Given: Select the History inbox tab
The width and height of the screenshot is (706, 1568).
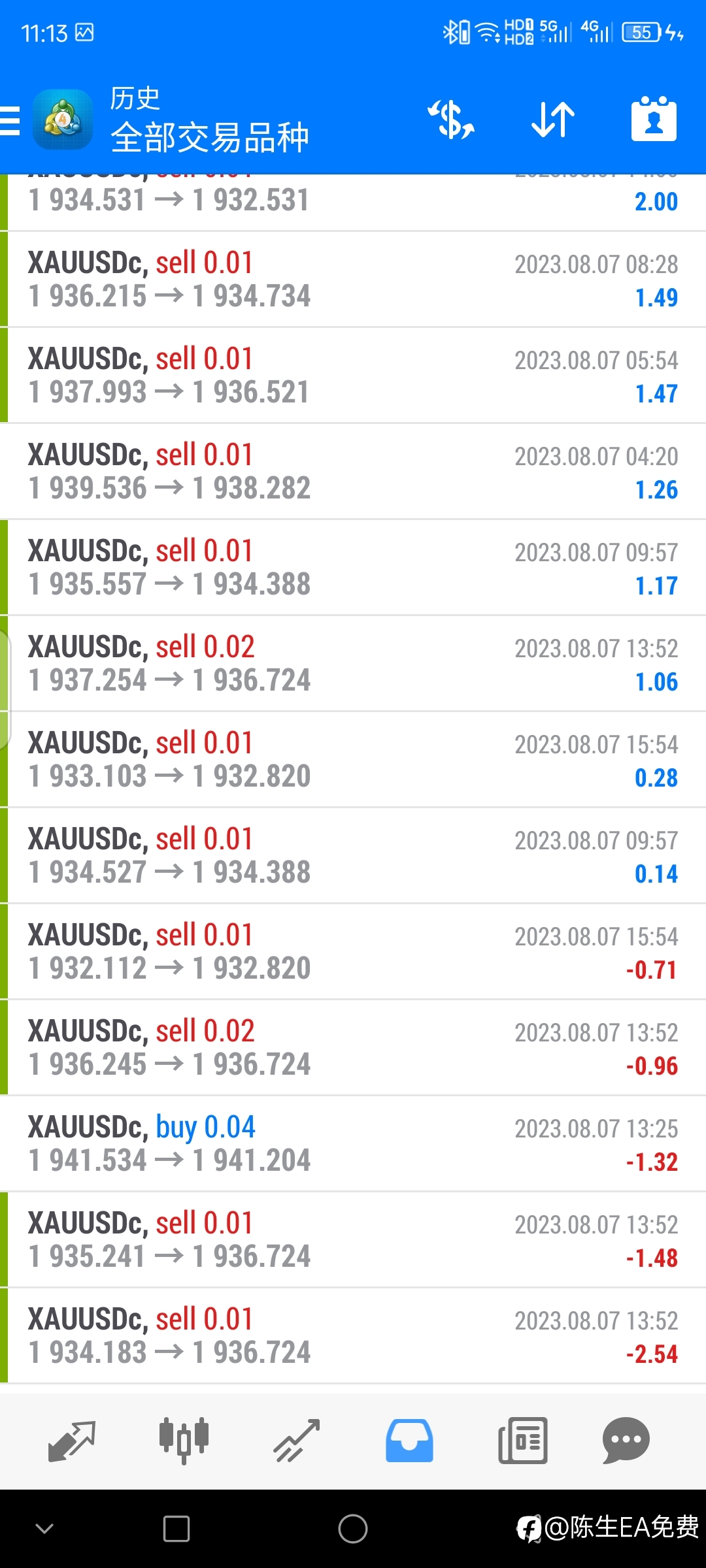Looking at the screenshot, I should [x=409, y=1441].
